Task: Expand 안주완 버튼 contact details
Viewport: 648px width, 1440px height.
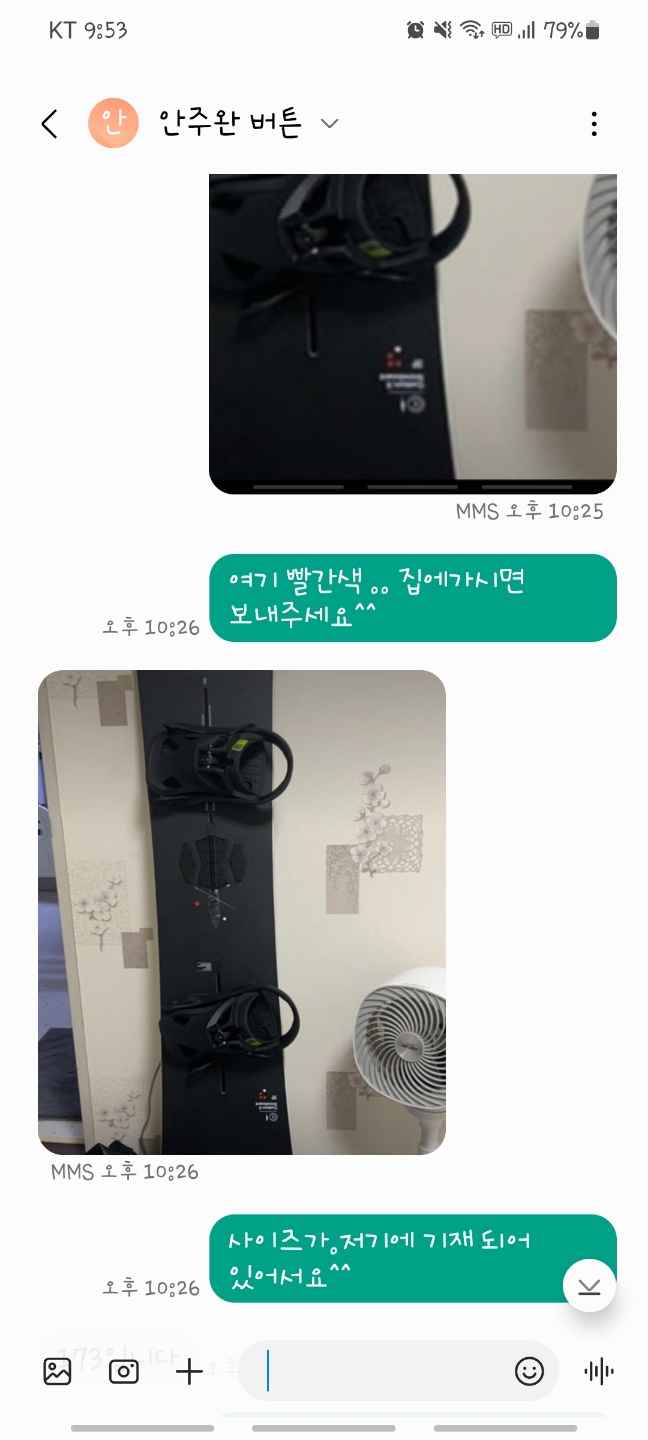Action: [x=329, y=124]
